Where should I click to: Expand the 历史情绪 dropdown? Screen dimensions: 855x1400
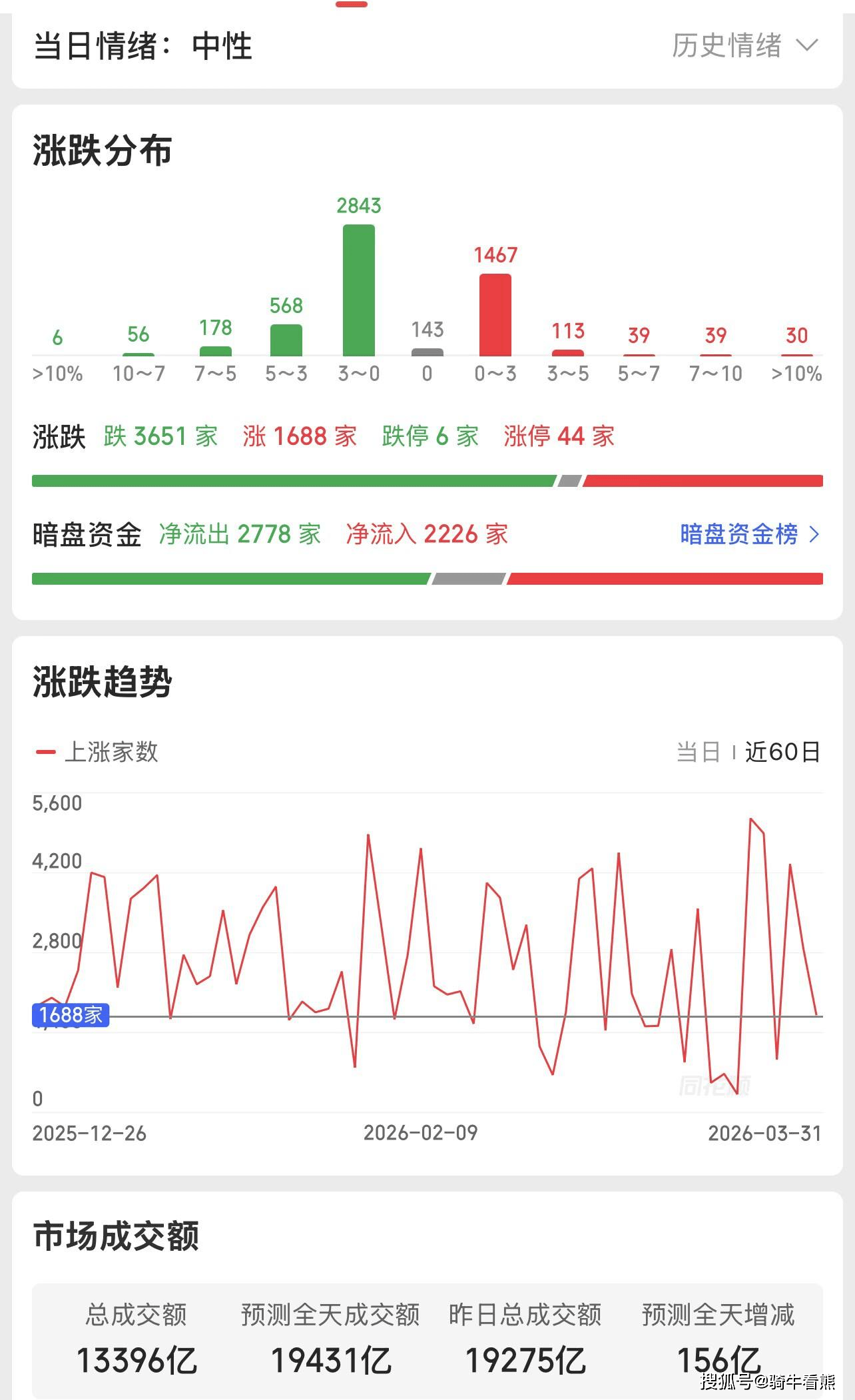(x=744, y=46)
